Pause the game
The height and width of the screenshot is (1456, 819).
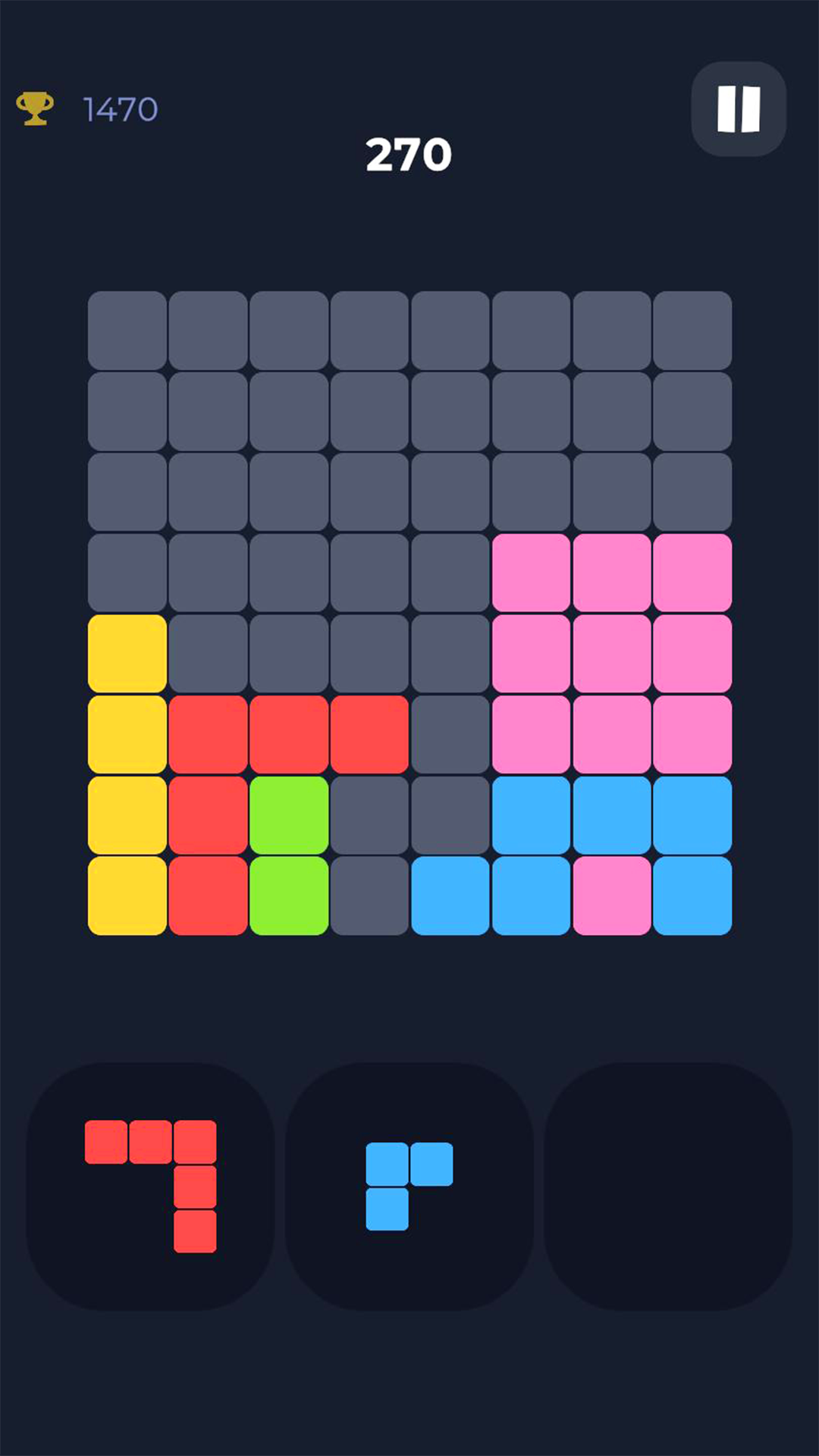point(738,109)
